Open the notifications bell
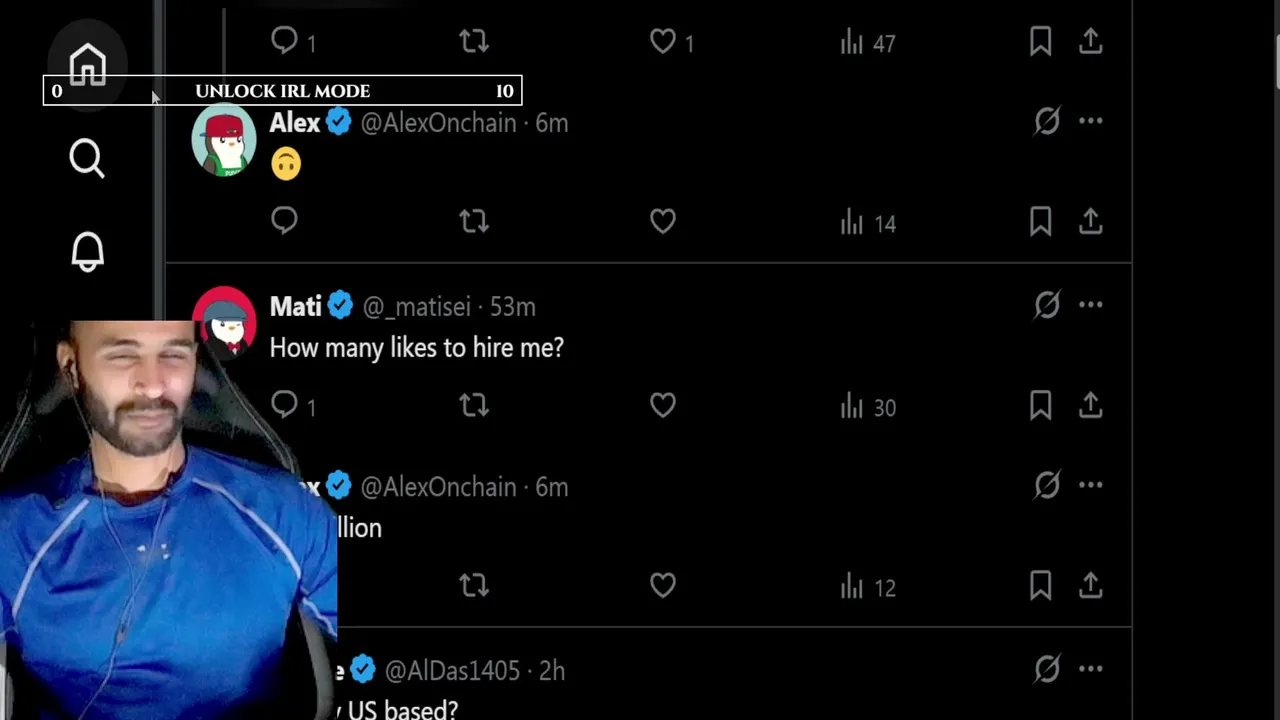 click(87, 251)
